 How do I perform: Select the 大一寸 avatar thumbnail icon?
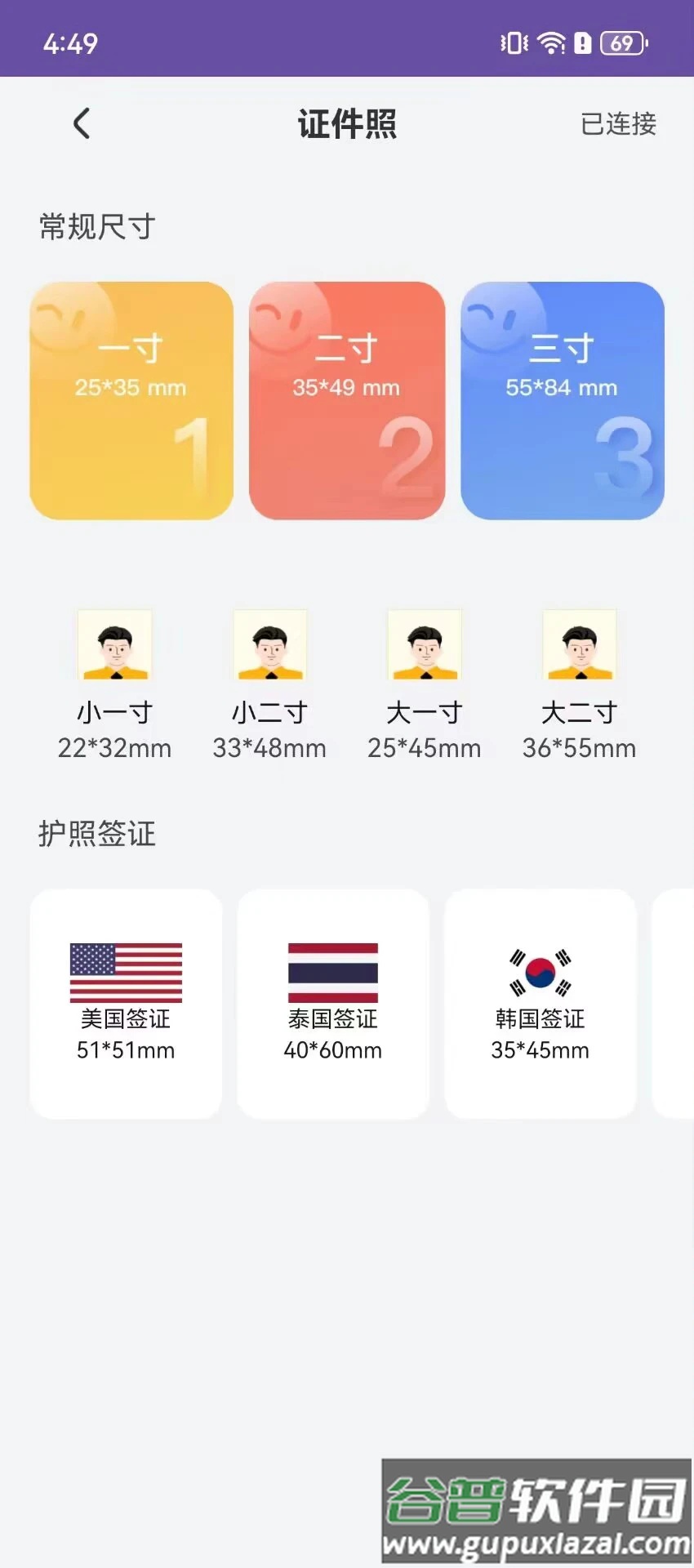[x=424, y=645]
